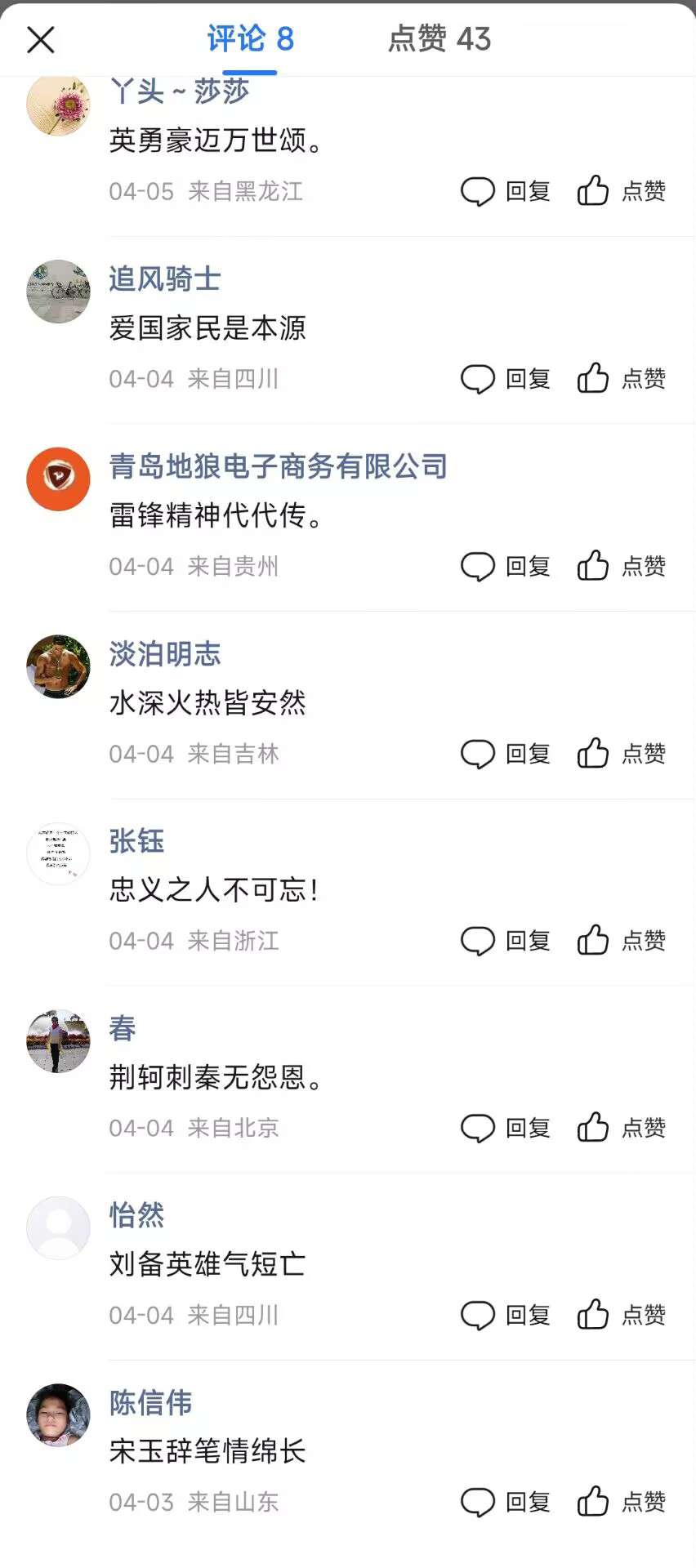Reply to 淡泊明志's comment
This screenshot has width=696, height=1568.
coord(506,754)
